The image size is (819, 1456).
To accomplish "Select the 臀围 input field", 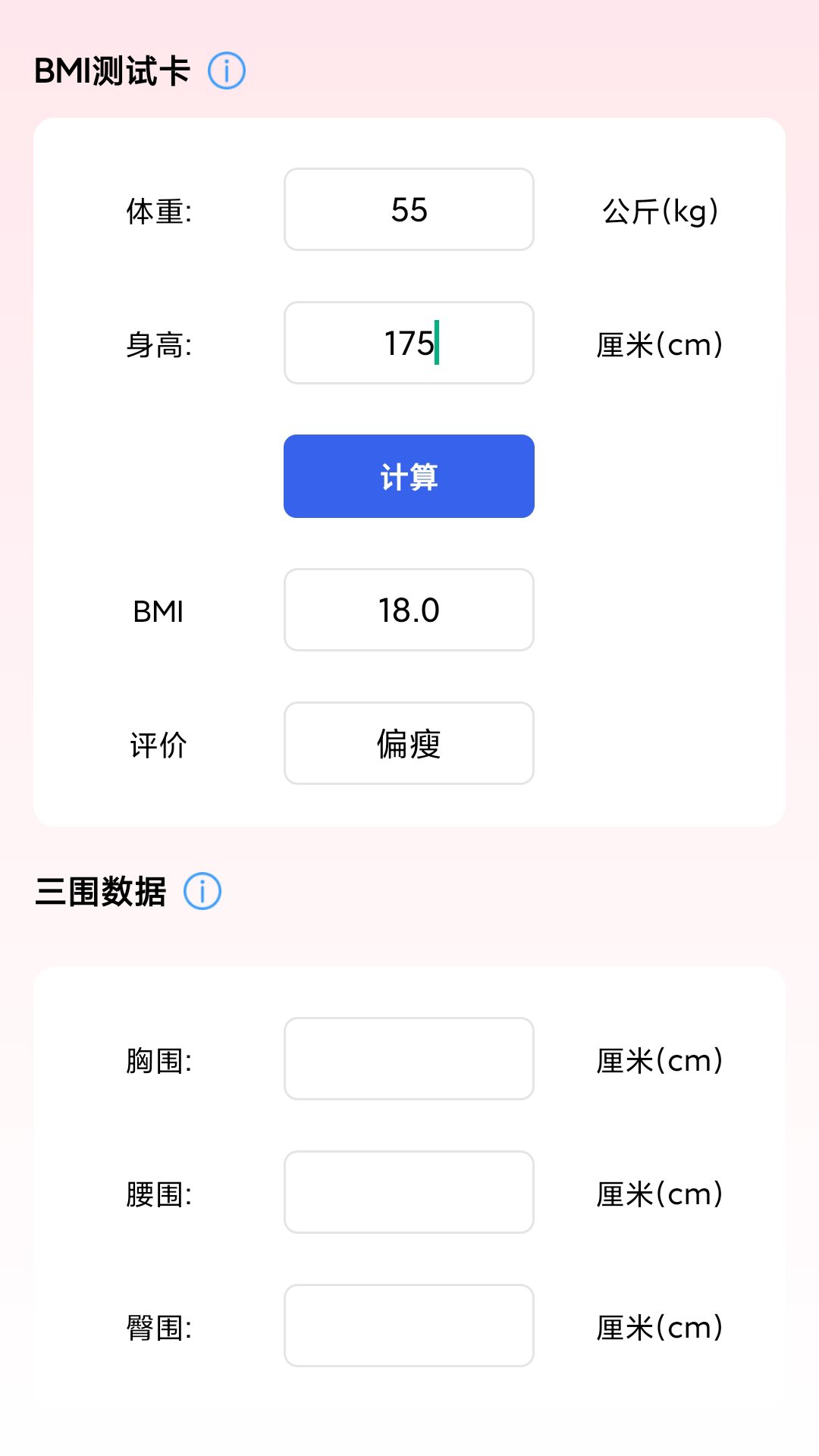I will pos(409,1326).
